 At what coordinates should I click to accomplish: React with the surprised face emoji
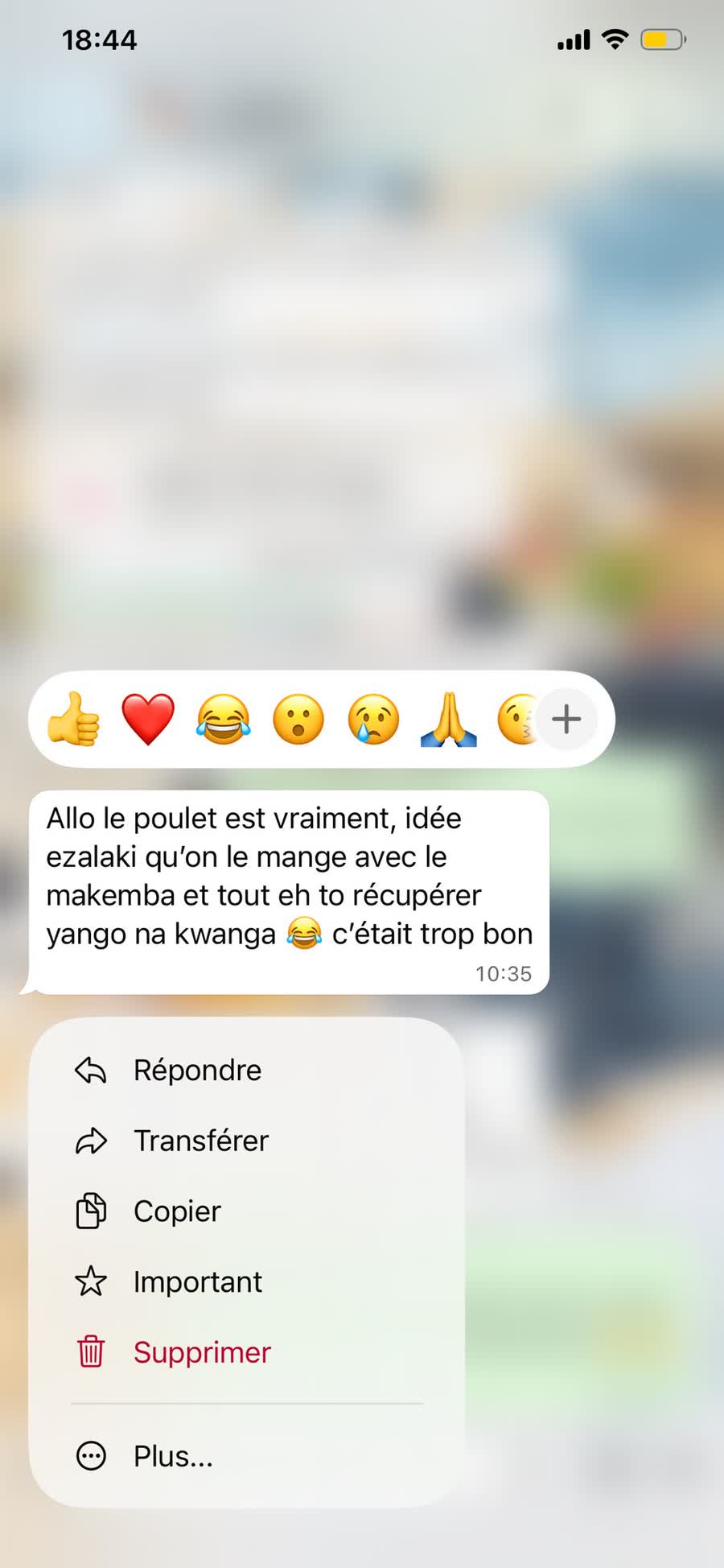click(x=298, y=719)
